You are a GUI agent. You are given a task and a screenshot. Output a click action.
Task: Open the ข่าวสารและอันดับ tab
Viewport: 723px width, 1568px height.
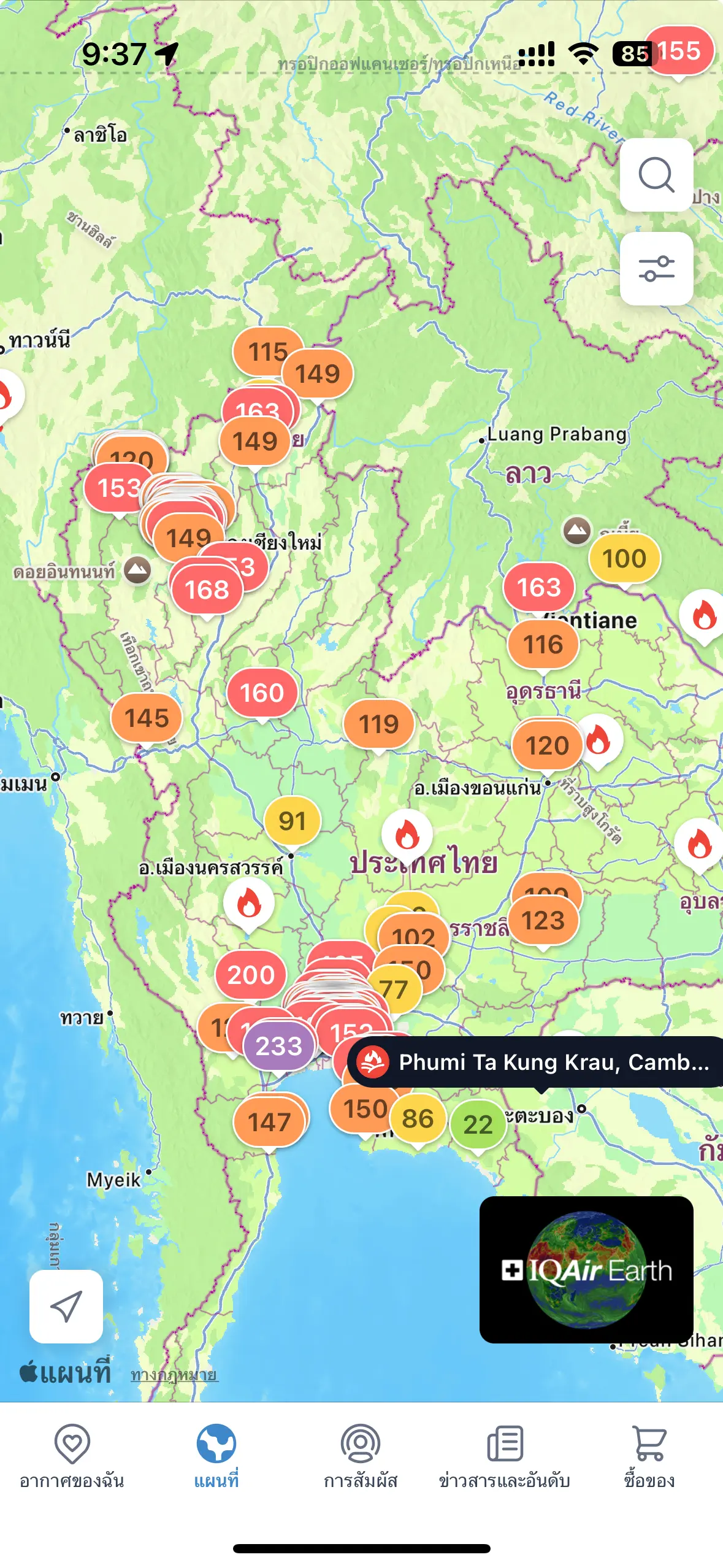pos(505,1456)
